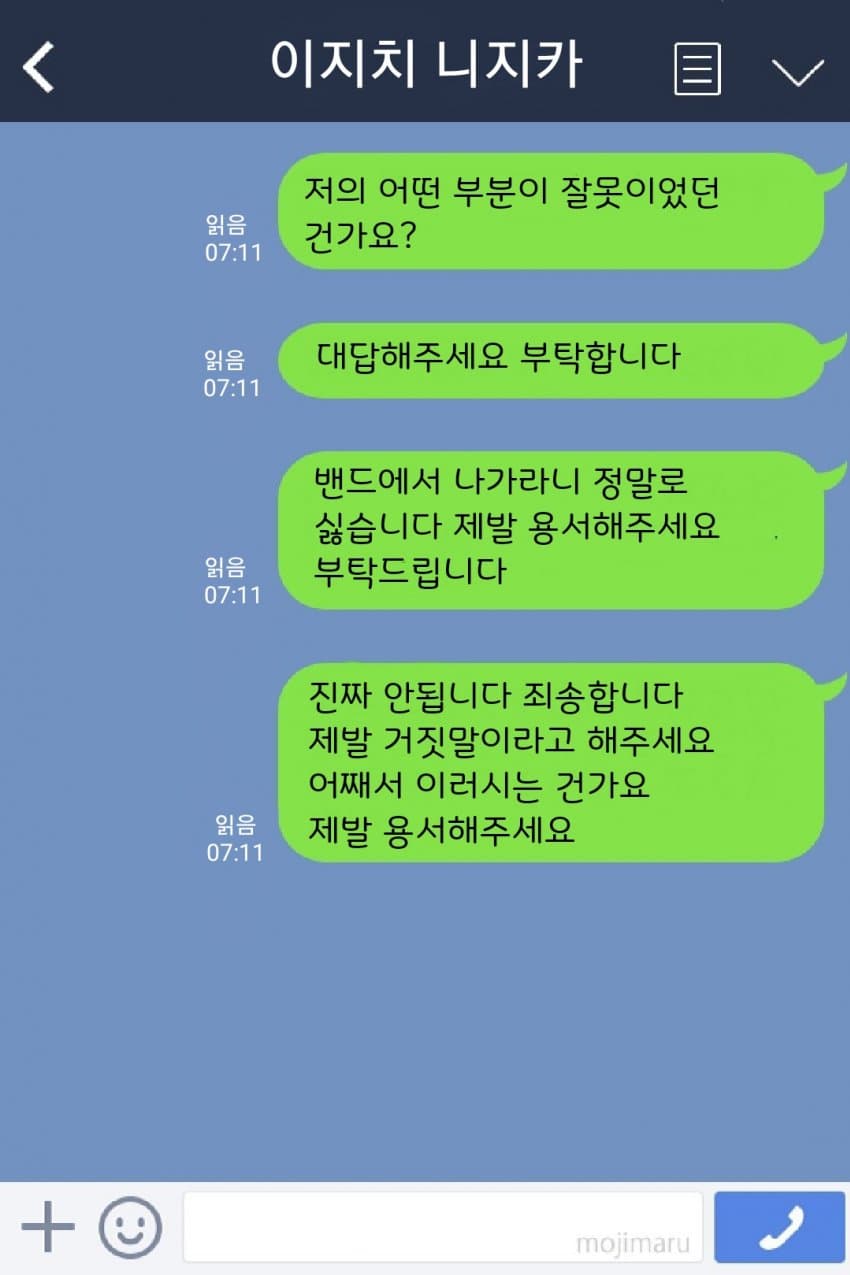Open the plus attachment menu
This screenshot has height=1275, width=850.
click(48, 1226)
